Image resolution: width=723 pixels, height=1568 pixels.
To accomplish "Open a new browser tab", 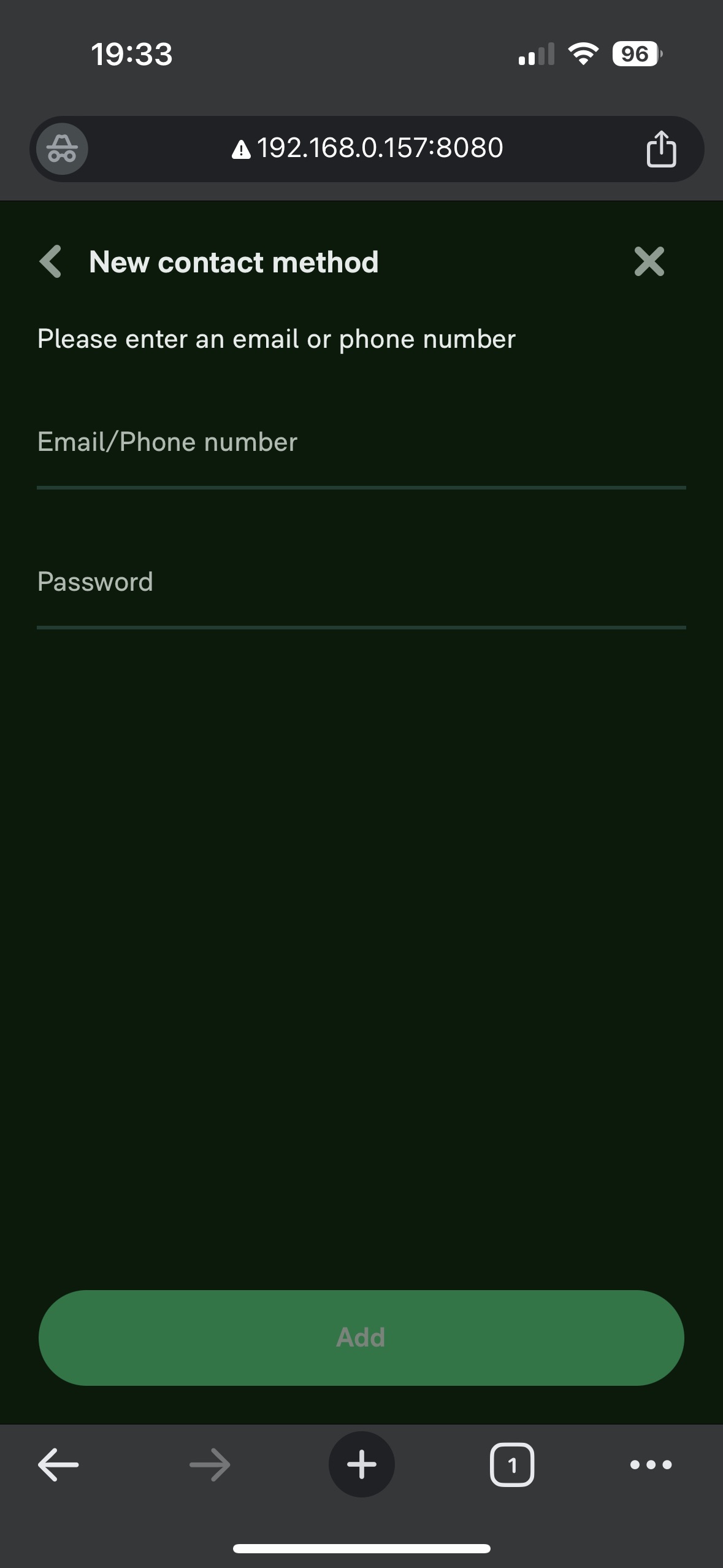I will pos(361,1465).
